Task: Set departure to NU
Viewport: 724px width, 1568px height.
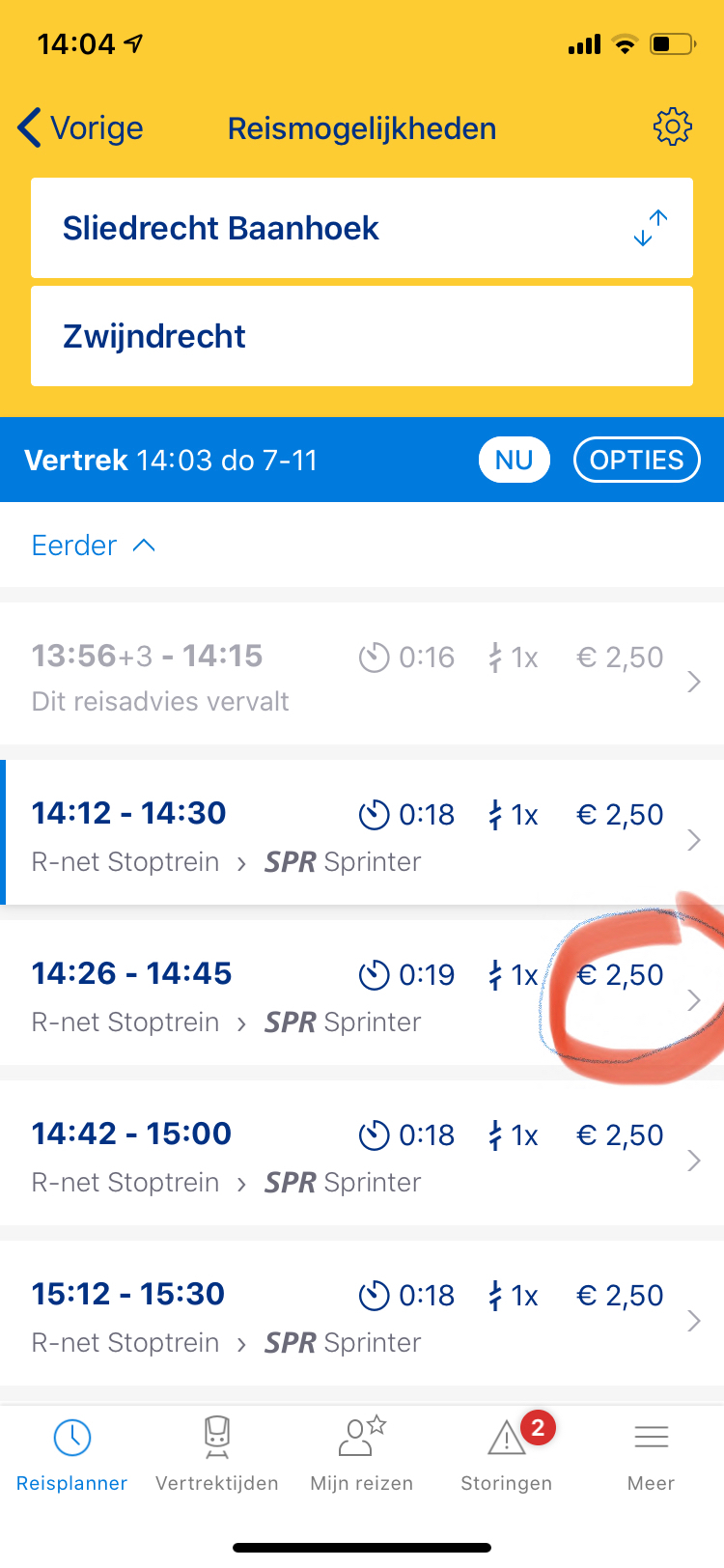Action: (x=515, y=460)
